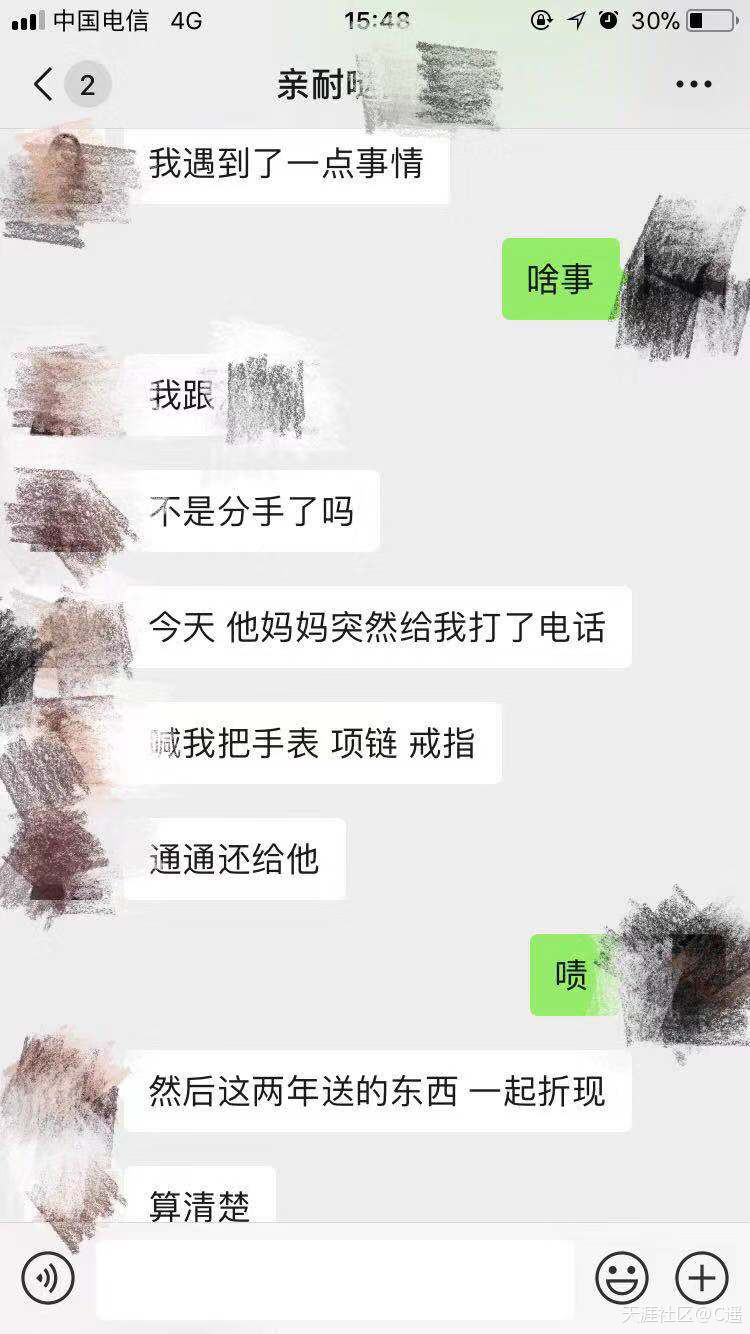Screen dimensions: 750x1334
Task: Tap the message text field
Action: (335, 1279)
